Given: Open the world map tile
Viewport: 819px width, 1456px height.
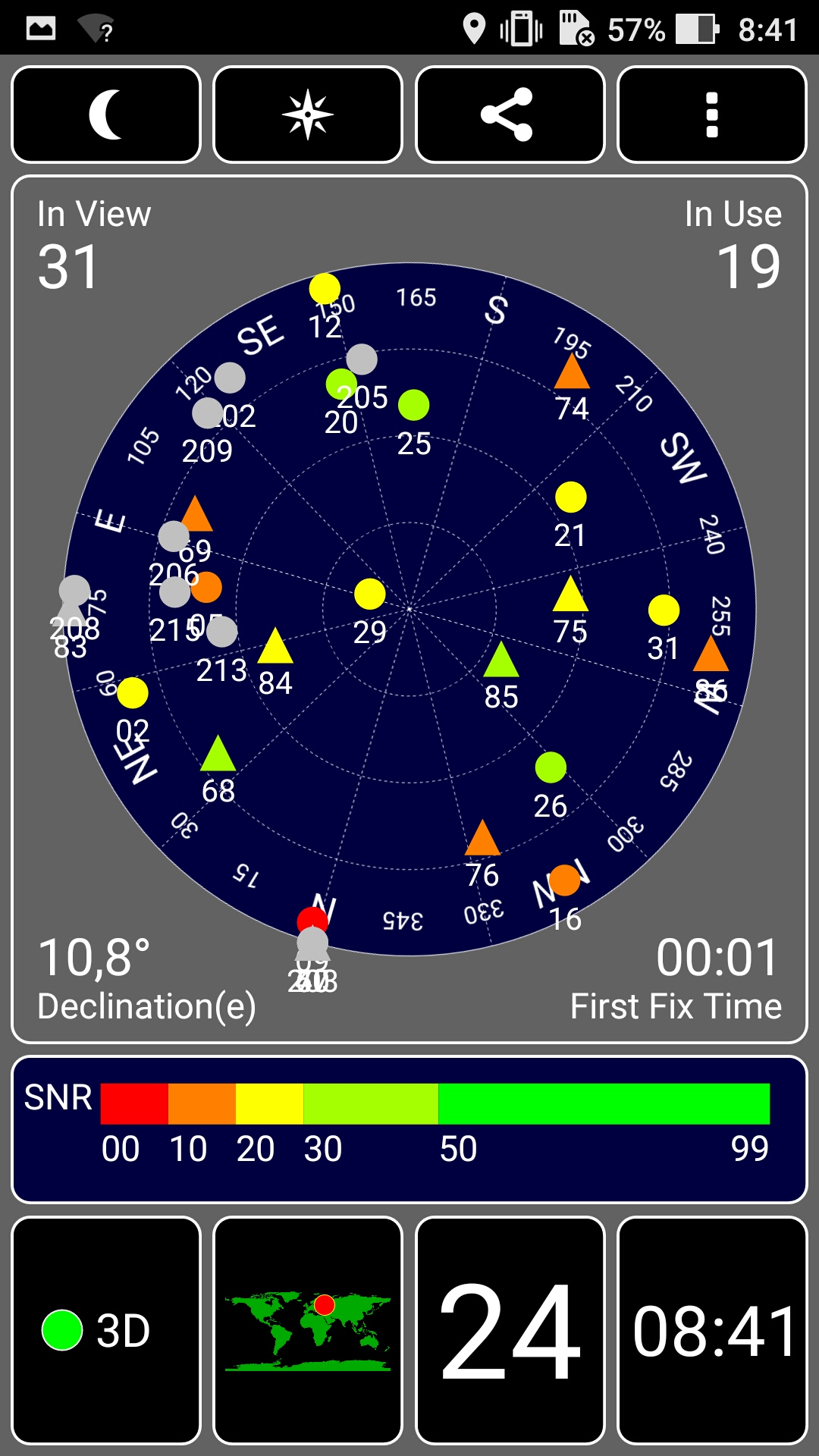Looking at the screenshot, I should tap(308, 1331).
